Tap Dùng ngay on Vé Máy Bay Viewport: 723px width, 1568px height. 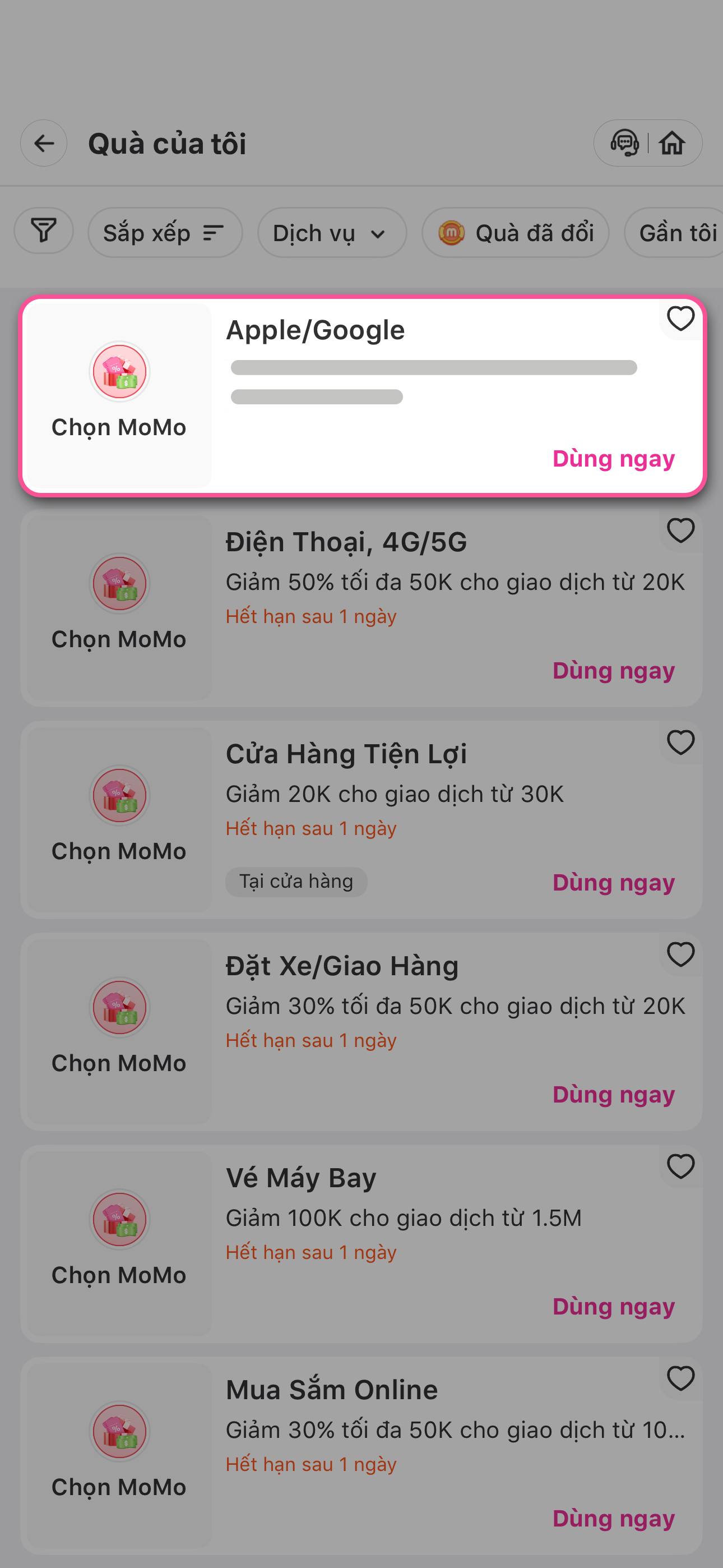tap(614, 1306)
